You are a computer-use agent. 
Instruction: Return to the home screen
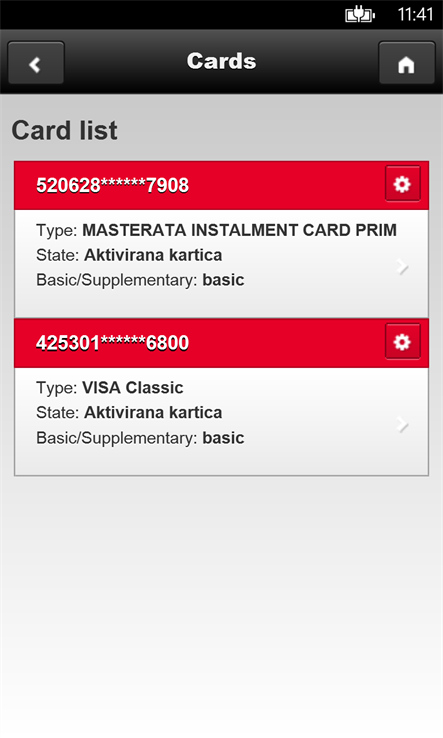pyautogui.click(x=406, y=63)
